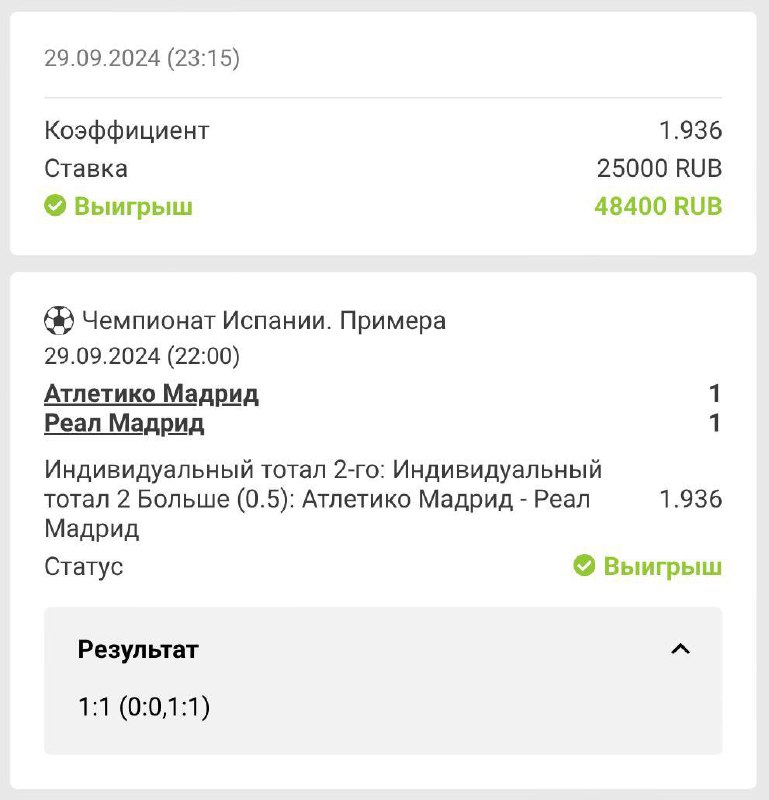Open the Реал Мадрид team link
Viewport: 769px width, 800px height.
(124, 424)
